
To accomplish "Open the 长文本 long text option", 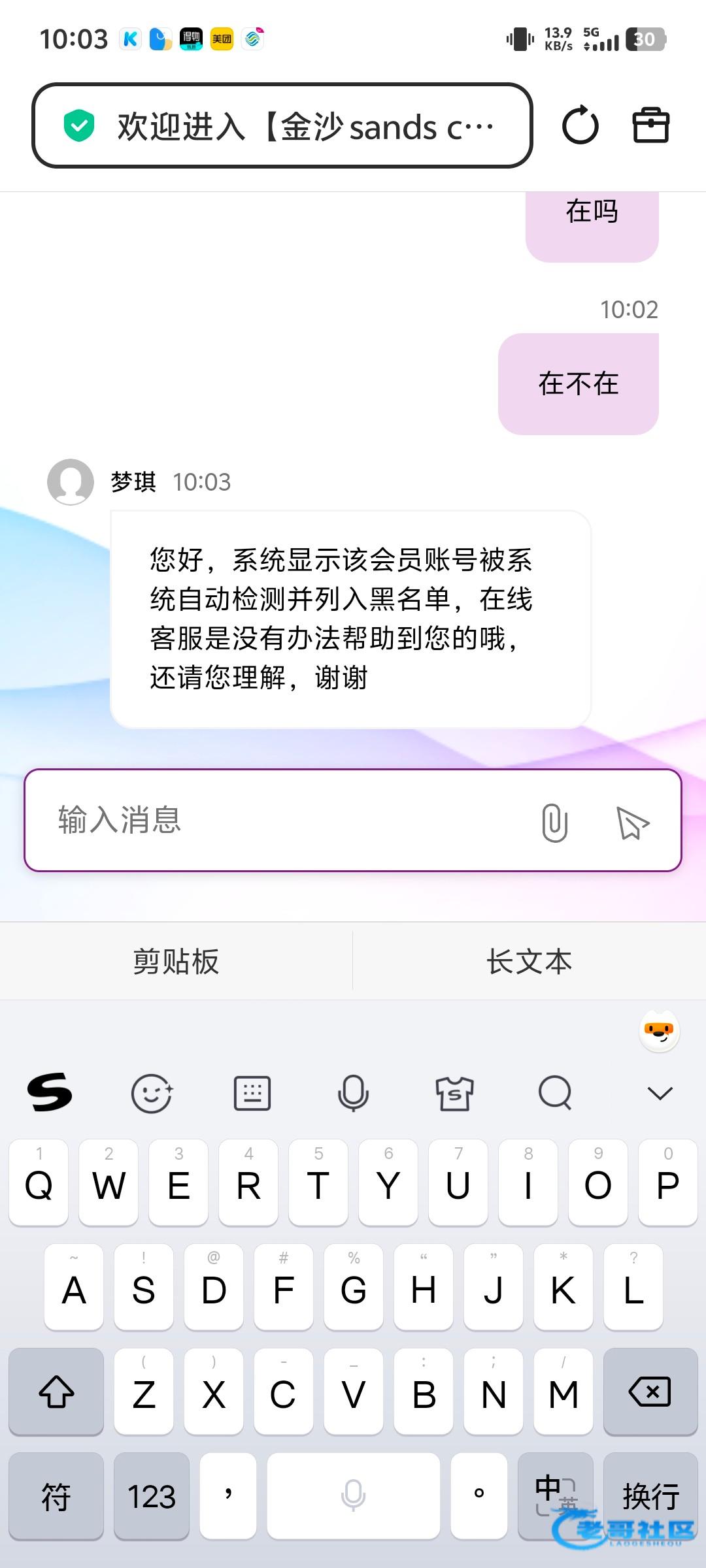I will click(x=529, y=961).
